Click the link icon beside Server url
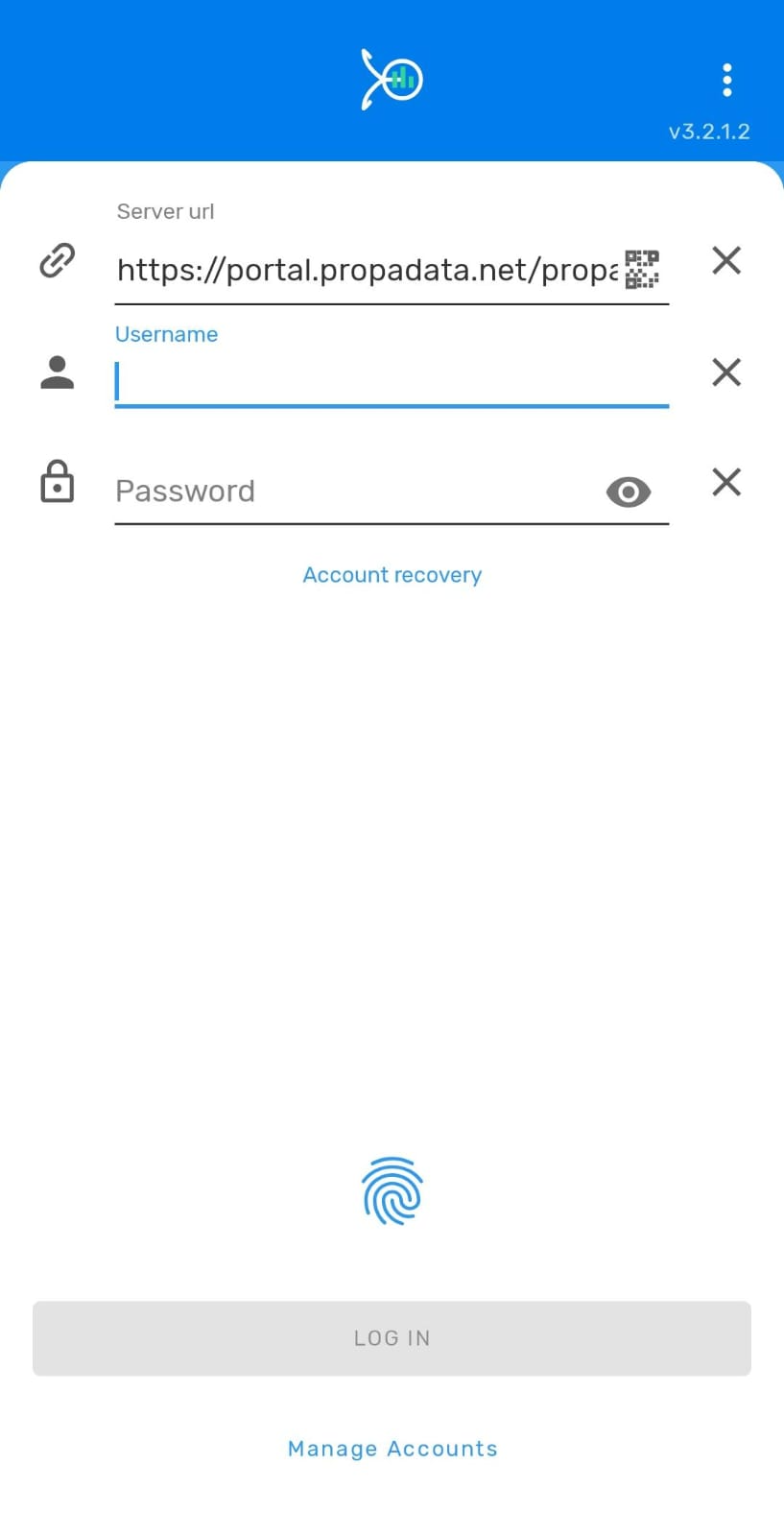The height and width of the screenshot is (1536, 784). pyautogui.click(x=57, y=259)
